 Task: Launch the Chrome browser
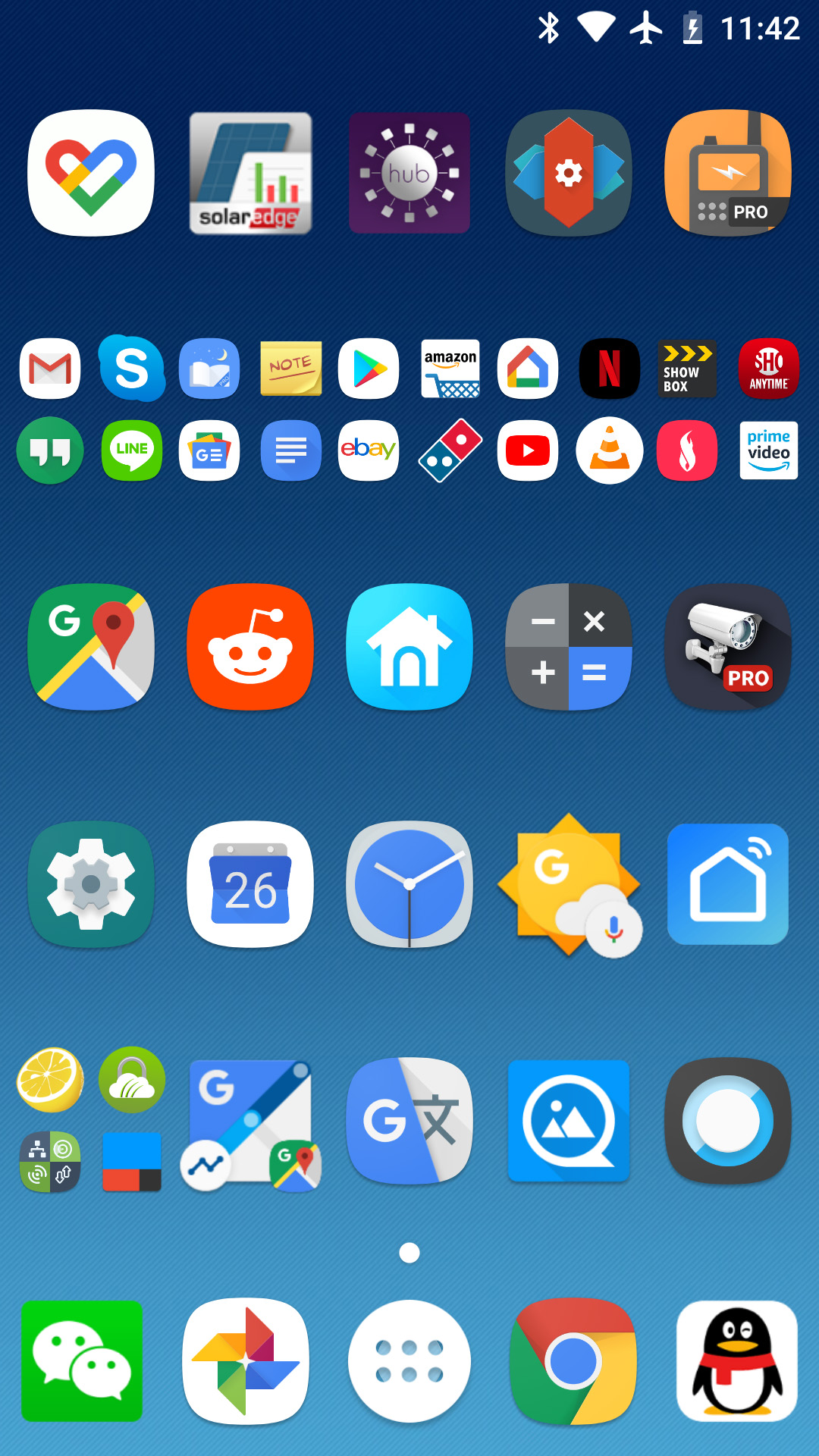[573, 1360]
